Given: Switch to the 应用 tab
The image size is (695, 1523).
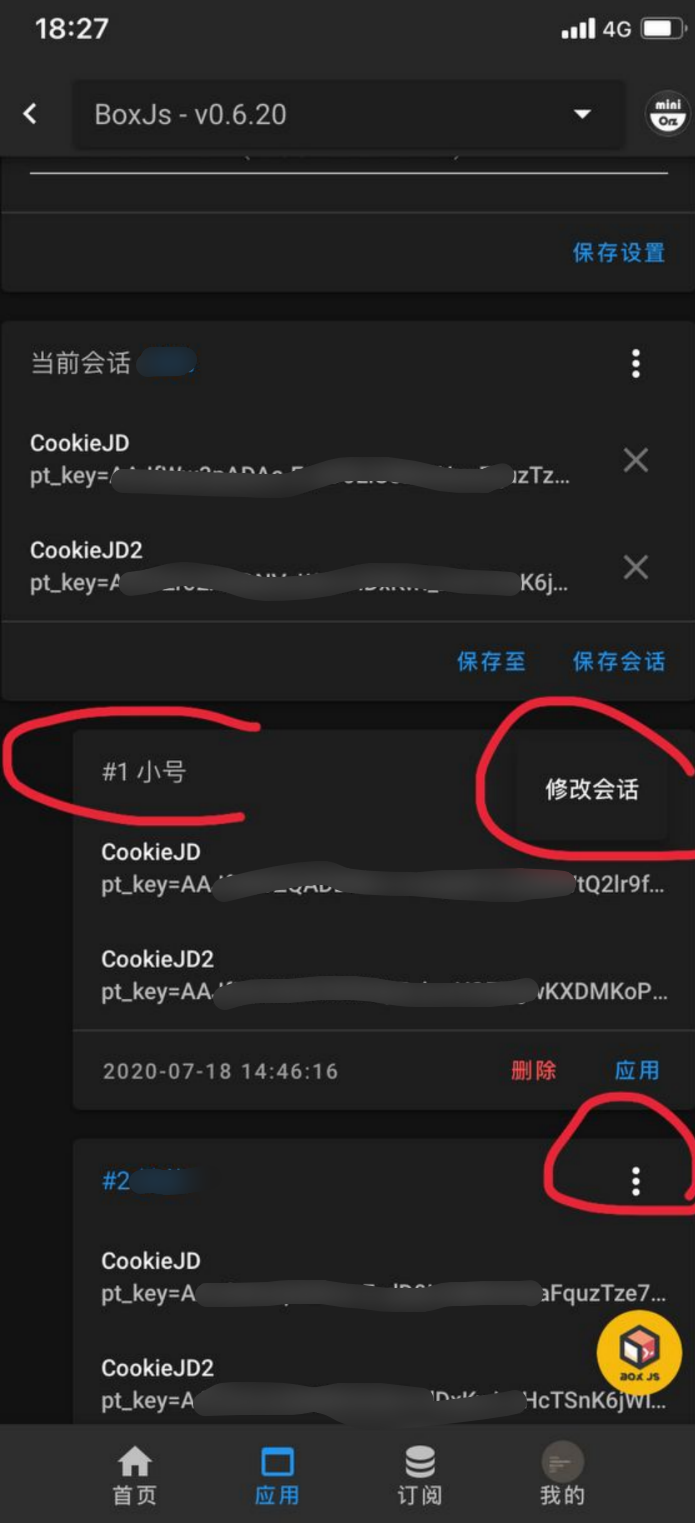Looking at the screenshot, I should 276,1475.
